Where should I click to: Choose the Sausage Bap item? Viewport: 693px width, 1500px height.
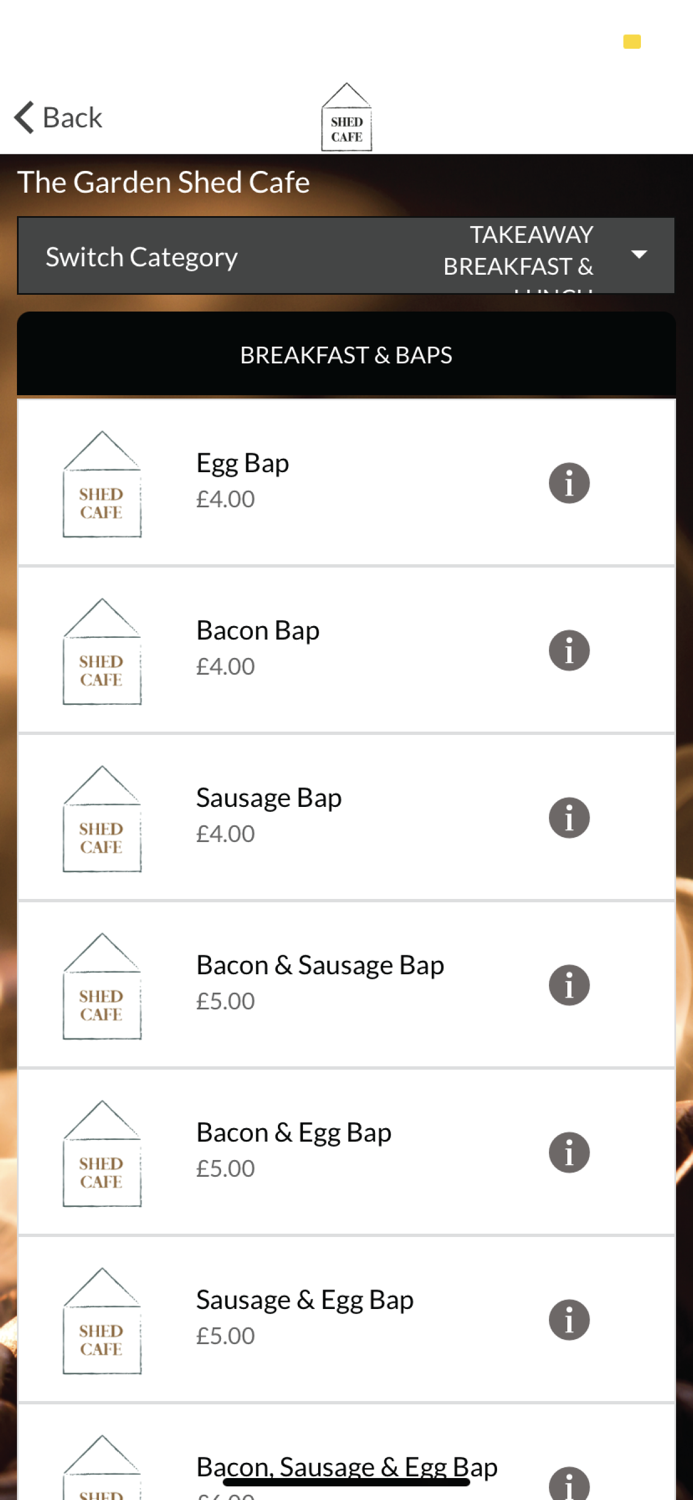pos(269,815)
